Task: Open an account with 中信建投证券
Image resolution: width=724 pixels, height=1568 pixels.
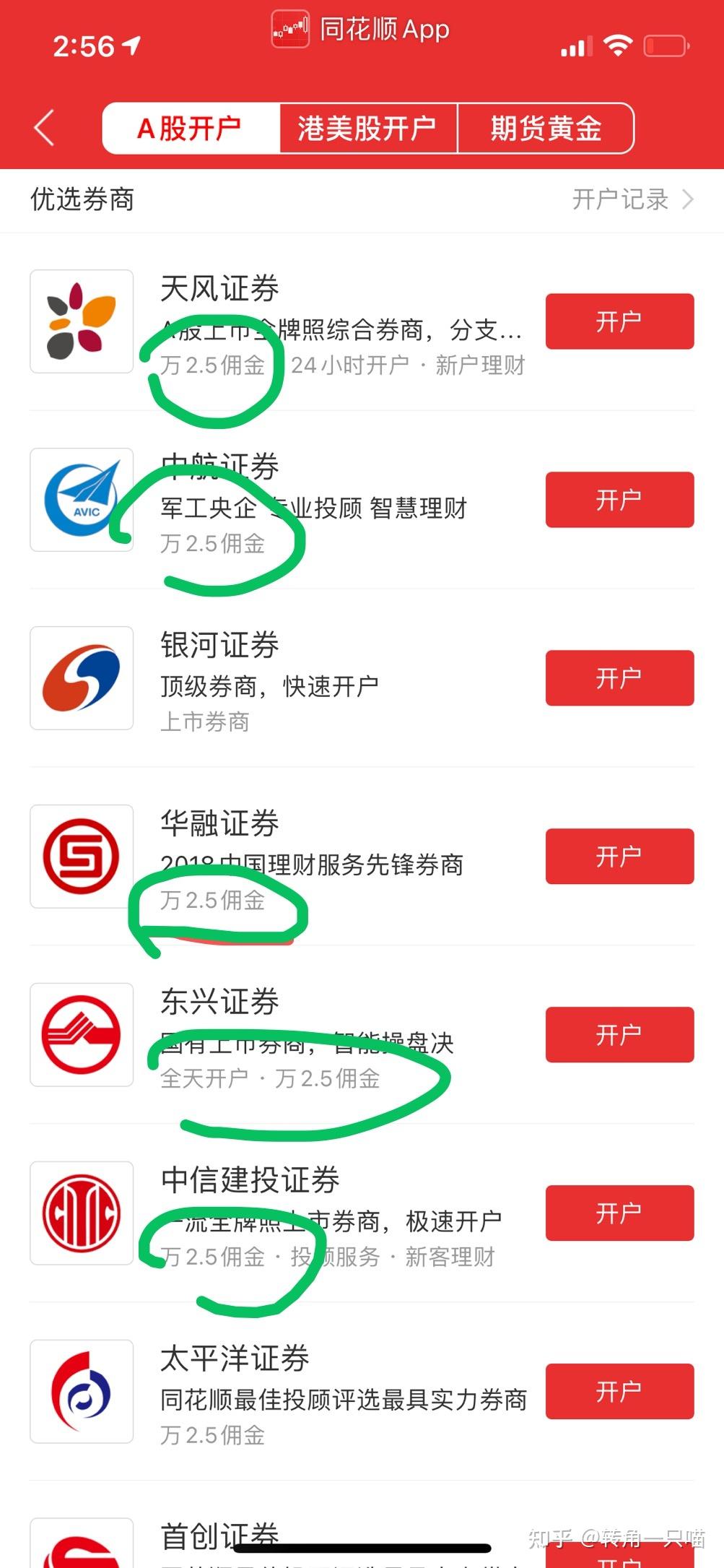Action: point(619,1213)
